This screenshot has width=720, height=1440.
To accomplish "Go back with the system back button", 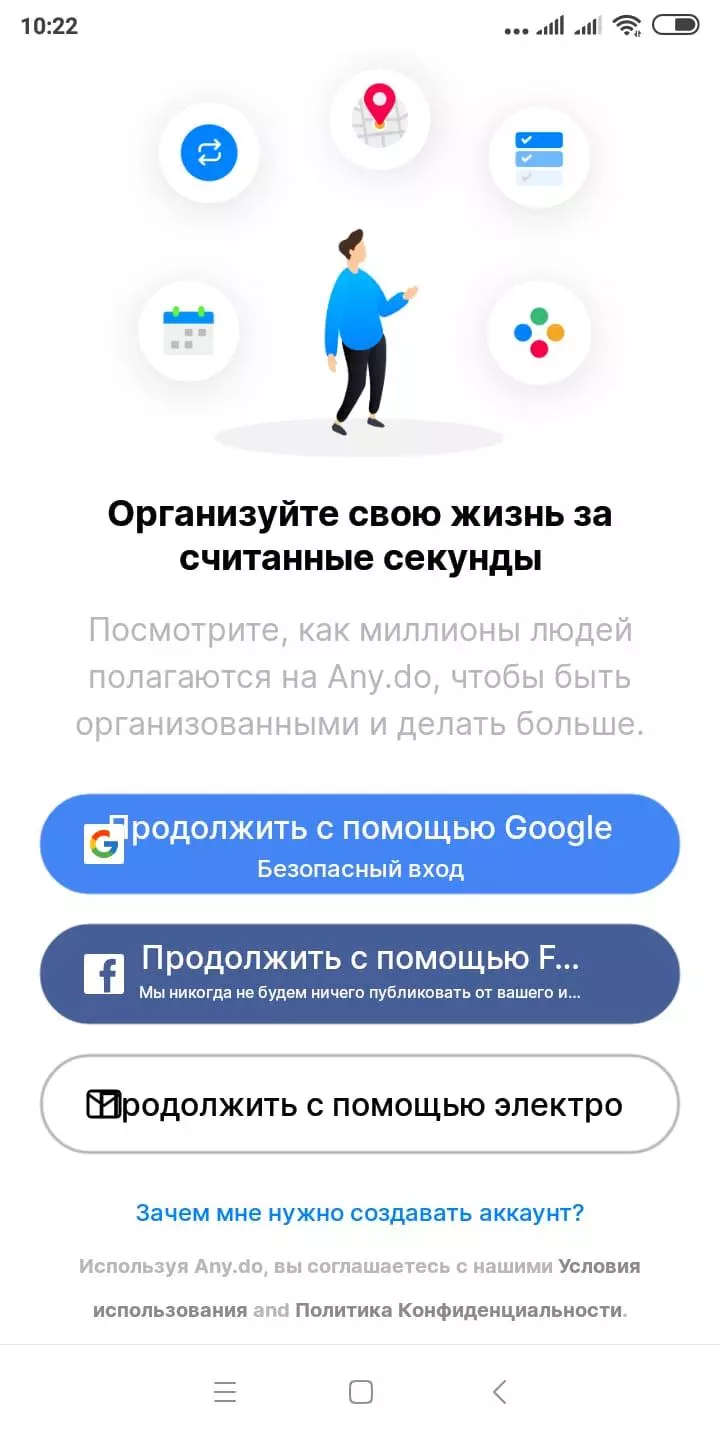I will point(499,1391).
